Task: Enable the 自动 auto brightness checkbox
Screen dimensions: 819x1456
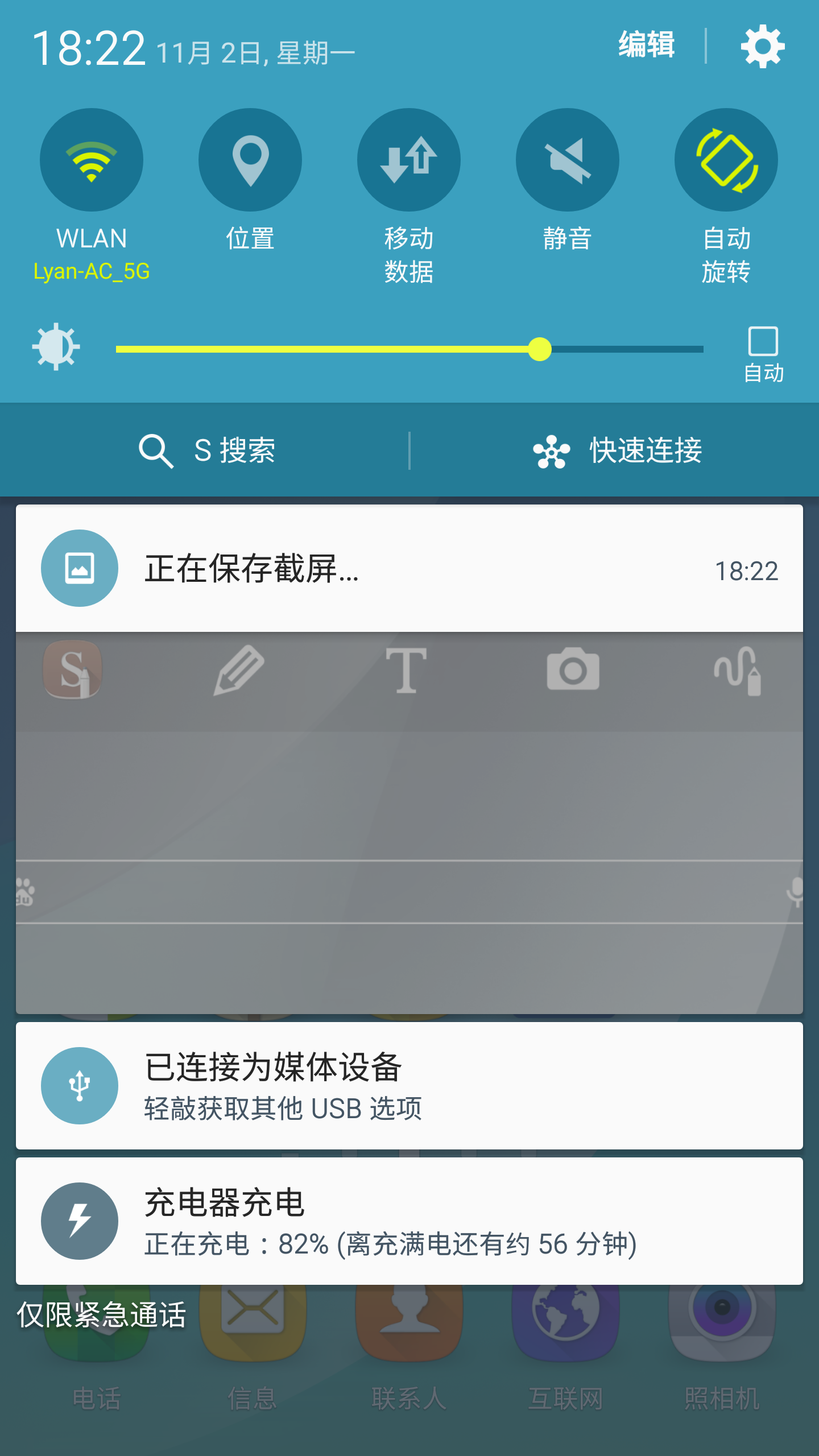Action: [x=763, y=342]
